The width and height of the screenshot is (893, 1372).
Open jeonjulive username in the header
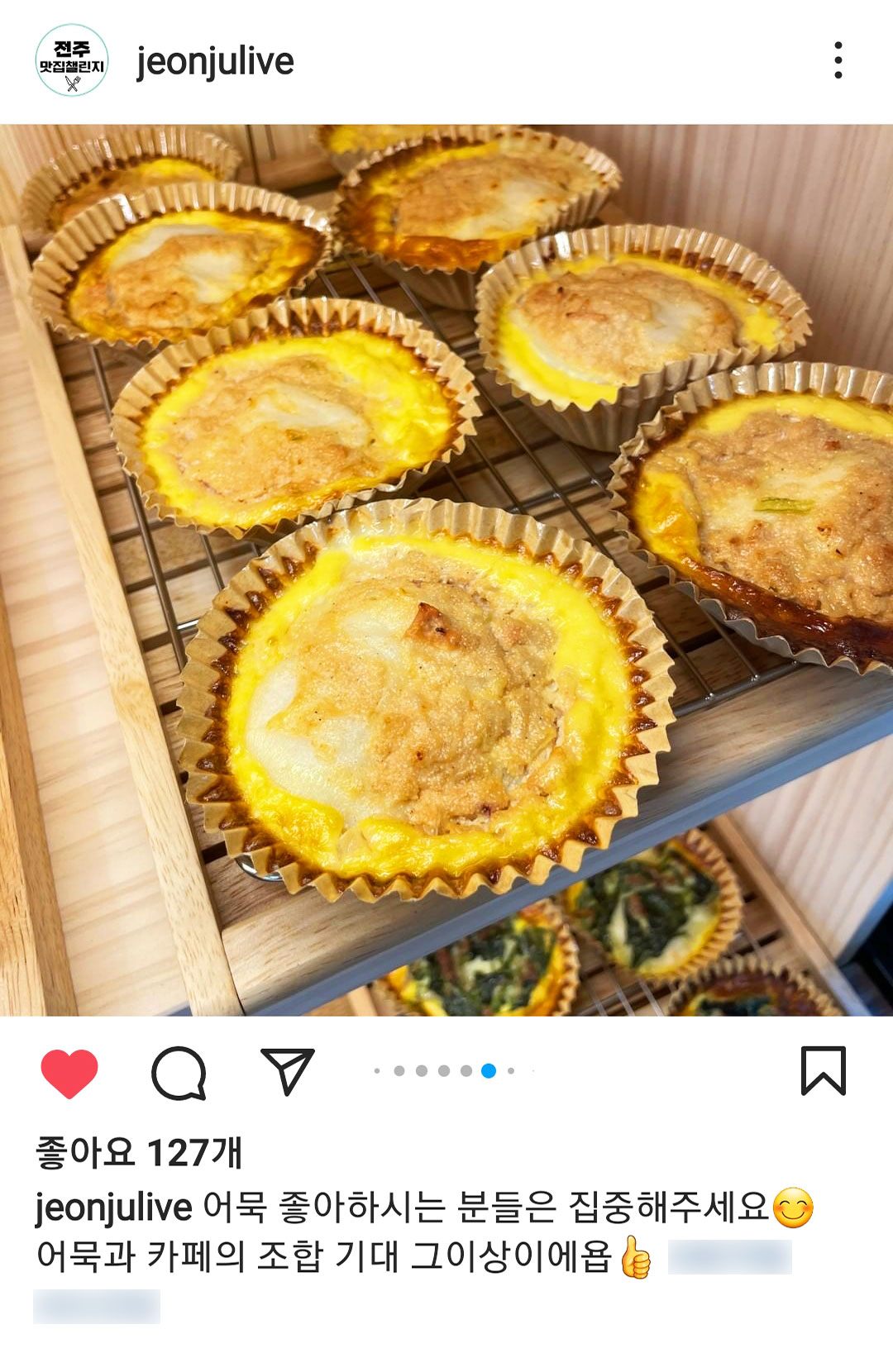click(215, 61)
